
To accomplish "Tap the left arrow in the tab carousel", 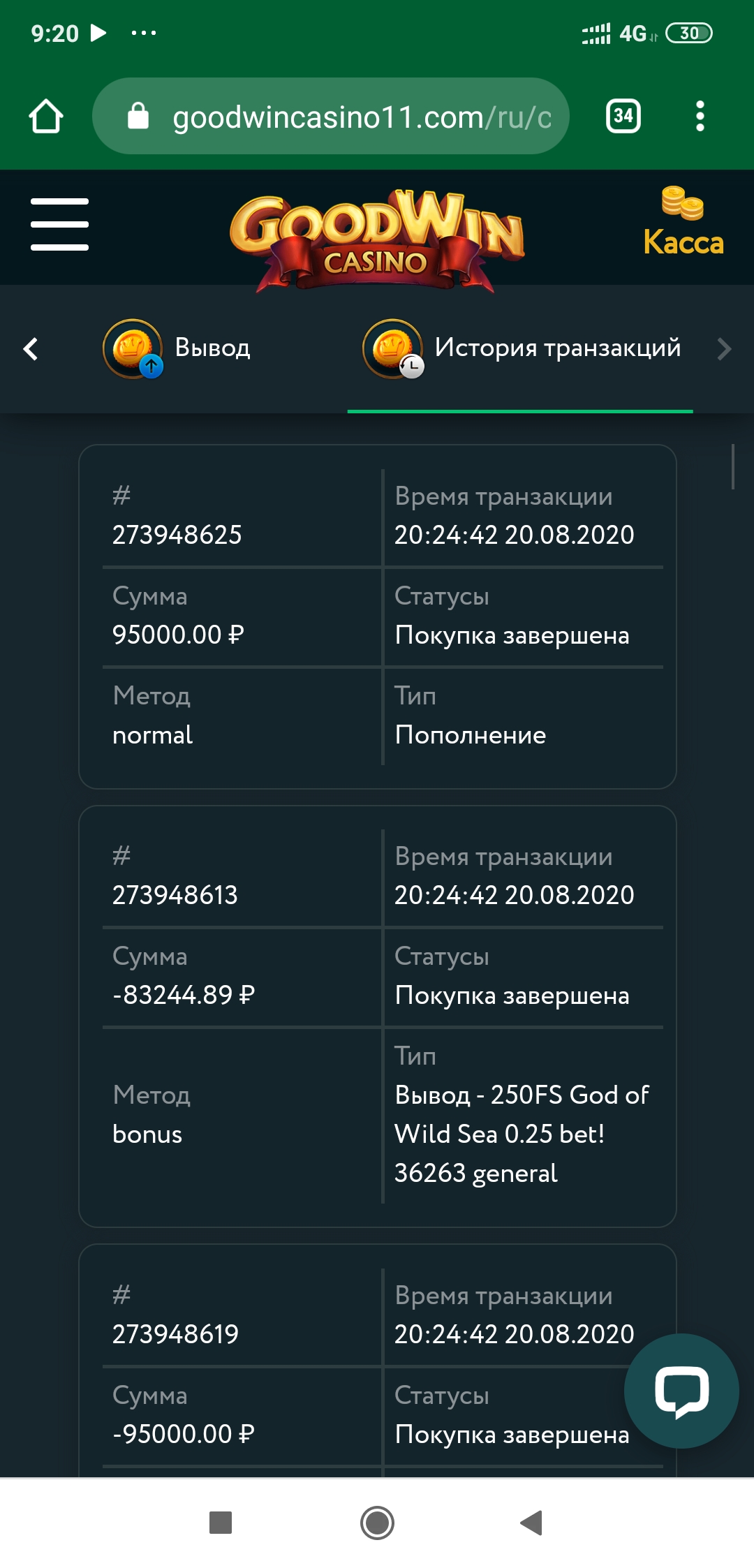I will point(31,348).
